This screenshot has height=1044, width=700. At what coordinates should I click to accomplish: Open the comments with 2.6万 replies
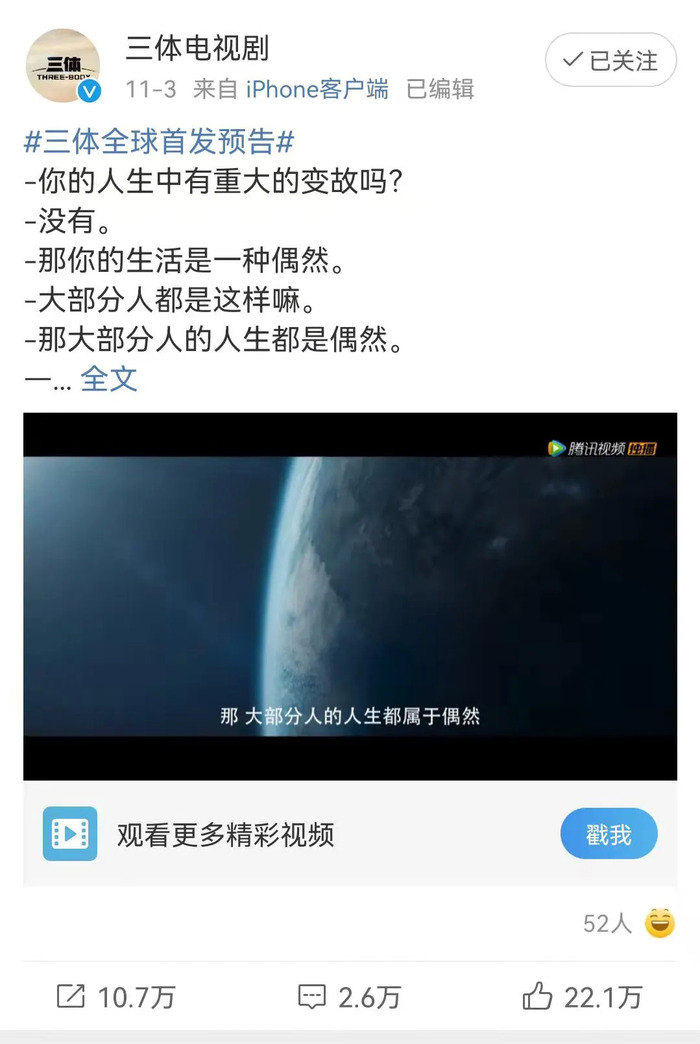(349, 996)
